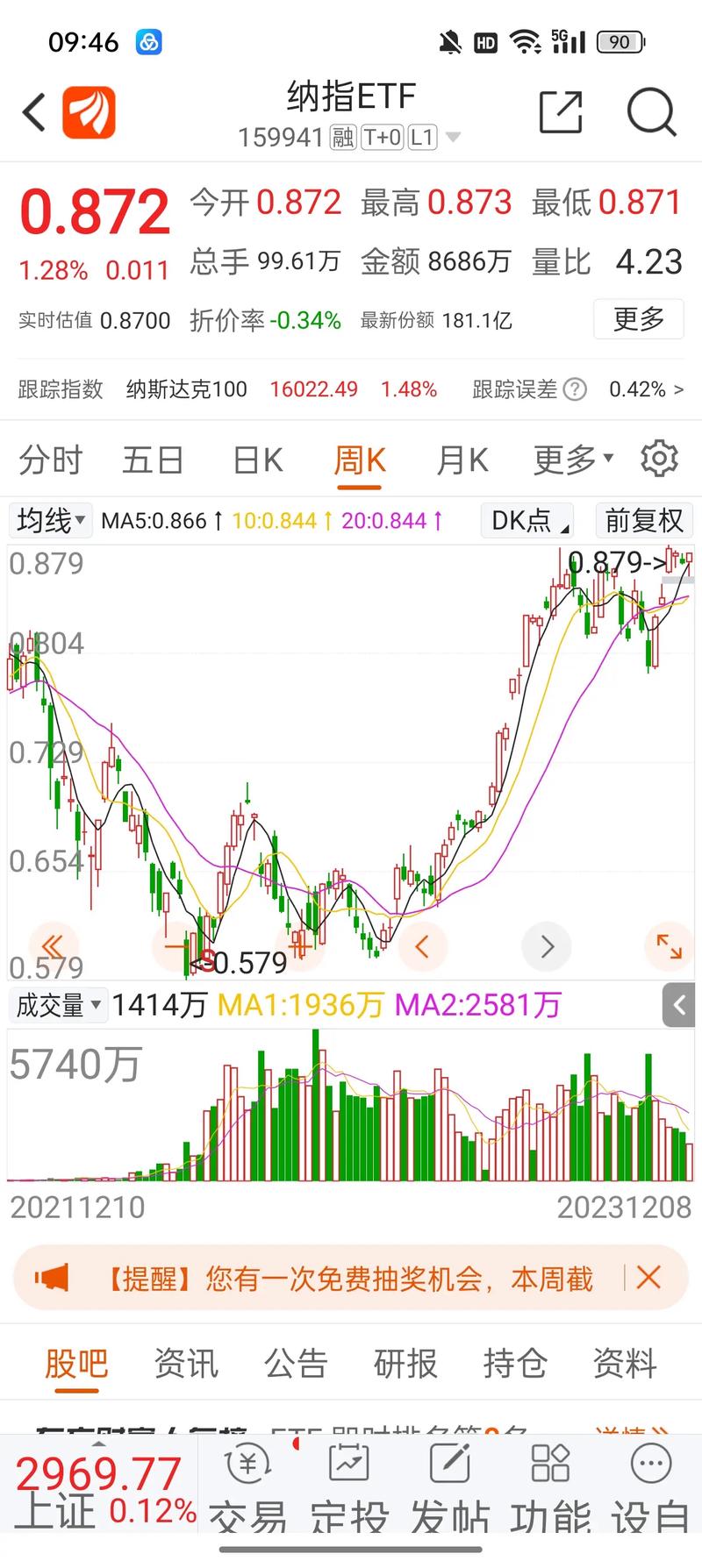
Task: Advance chart with right arrow
Action: (x=547, y=947)
